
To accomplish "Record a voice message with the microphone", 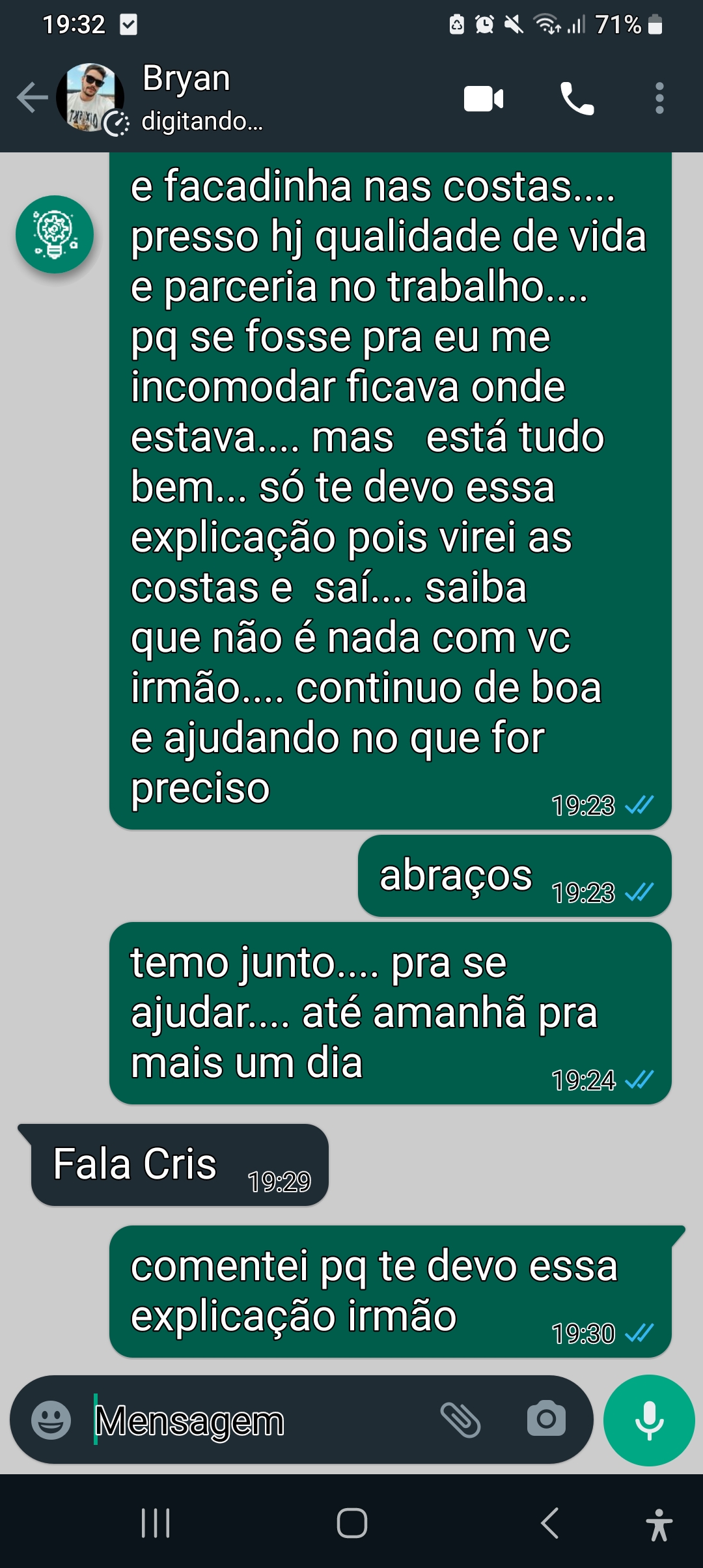I will (649, 1420).
